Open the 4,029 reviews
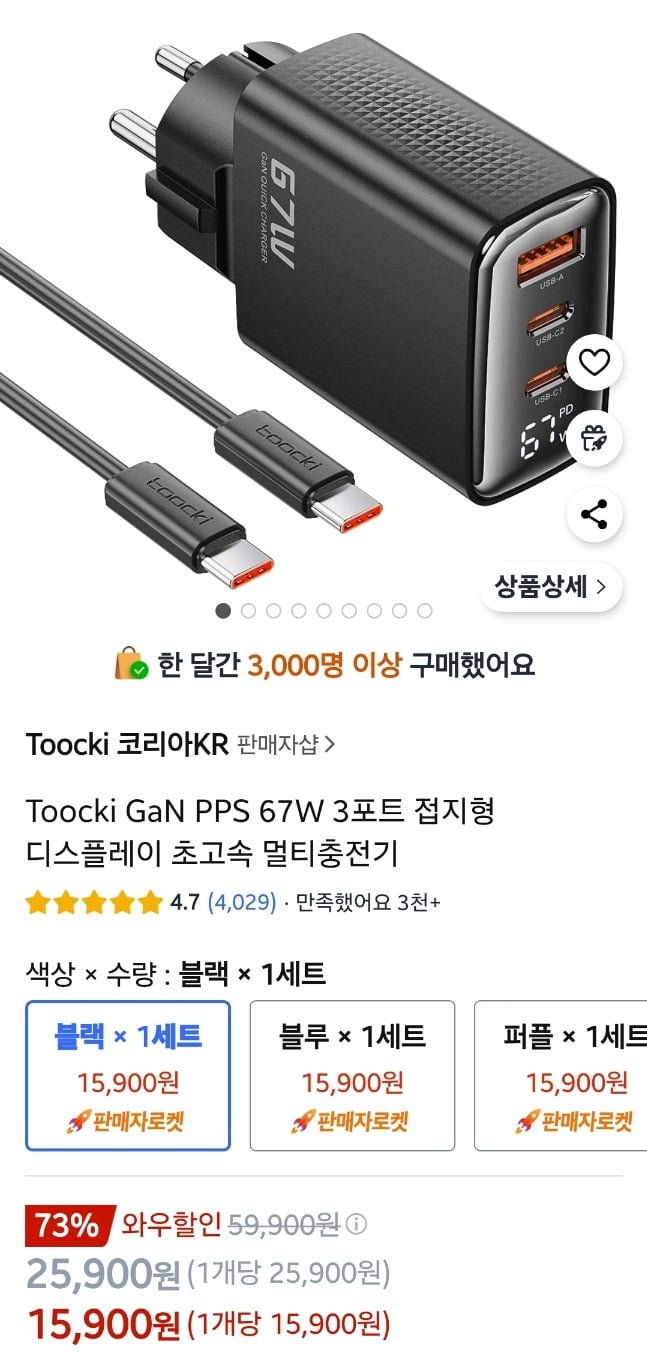This screenshot has height=1352, width=647. click(x=241, y=902)
